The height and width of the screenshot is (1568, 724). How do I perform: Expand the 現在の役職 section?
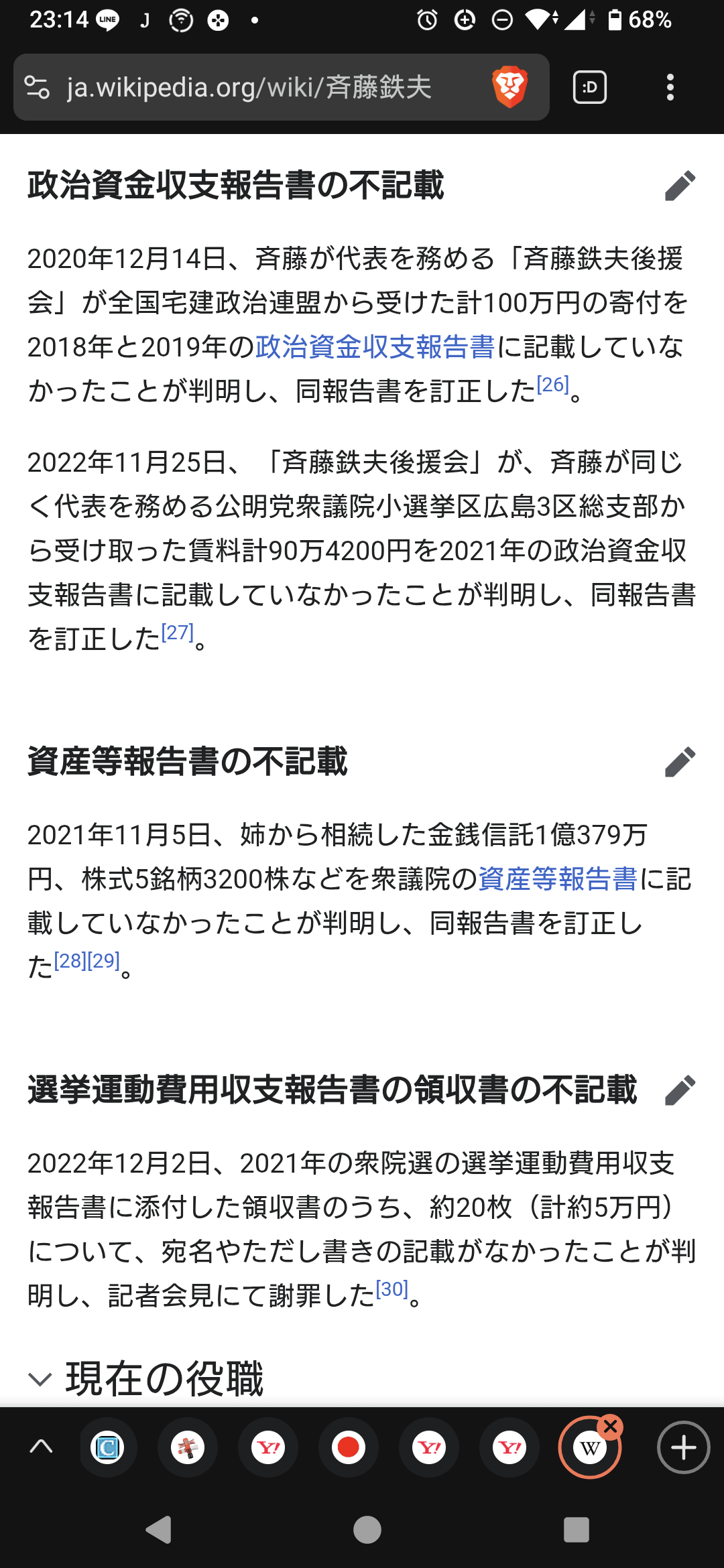pyautogui.click(x=41, y=1379)
